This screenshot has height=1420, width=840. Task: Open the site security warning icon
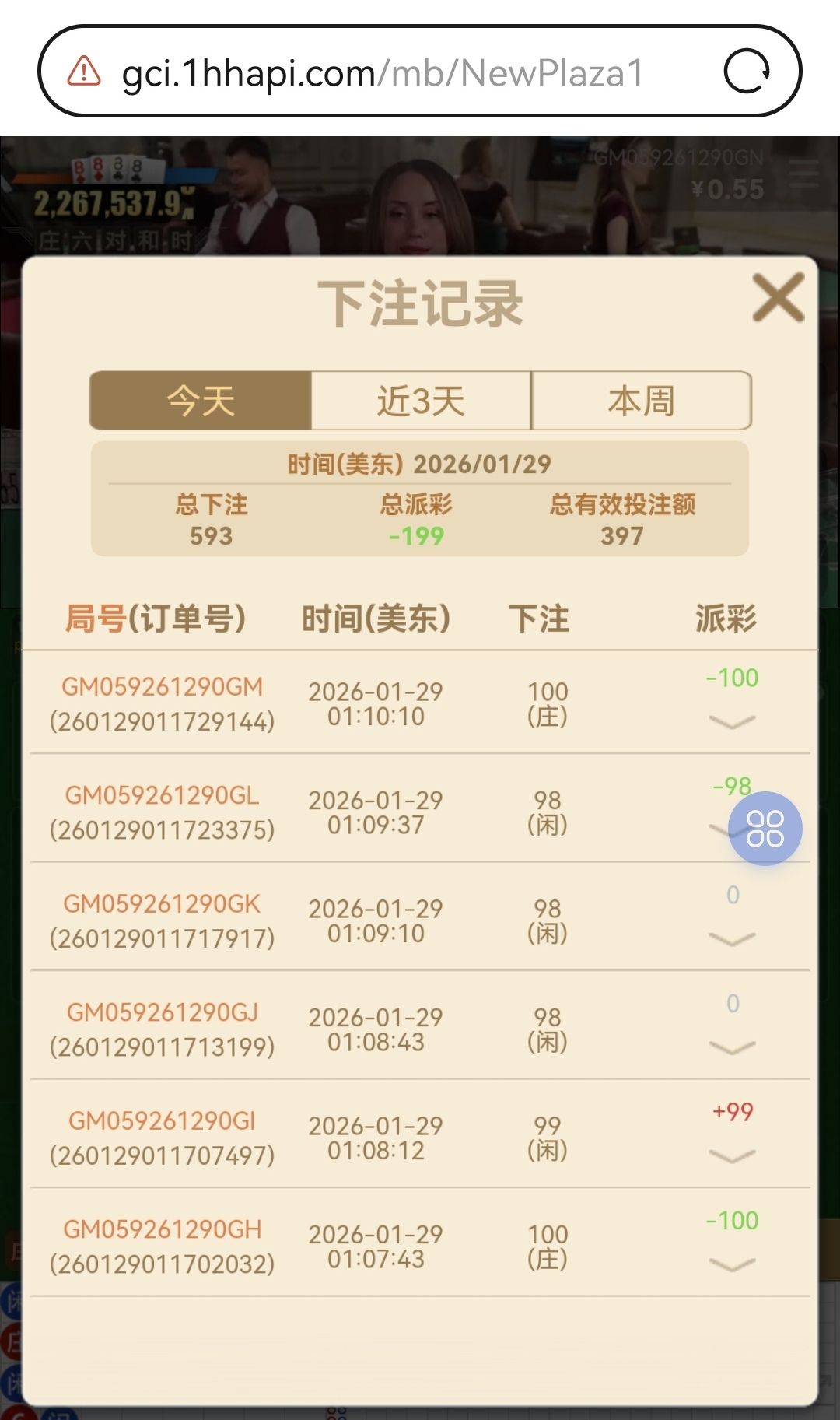84,72
